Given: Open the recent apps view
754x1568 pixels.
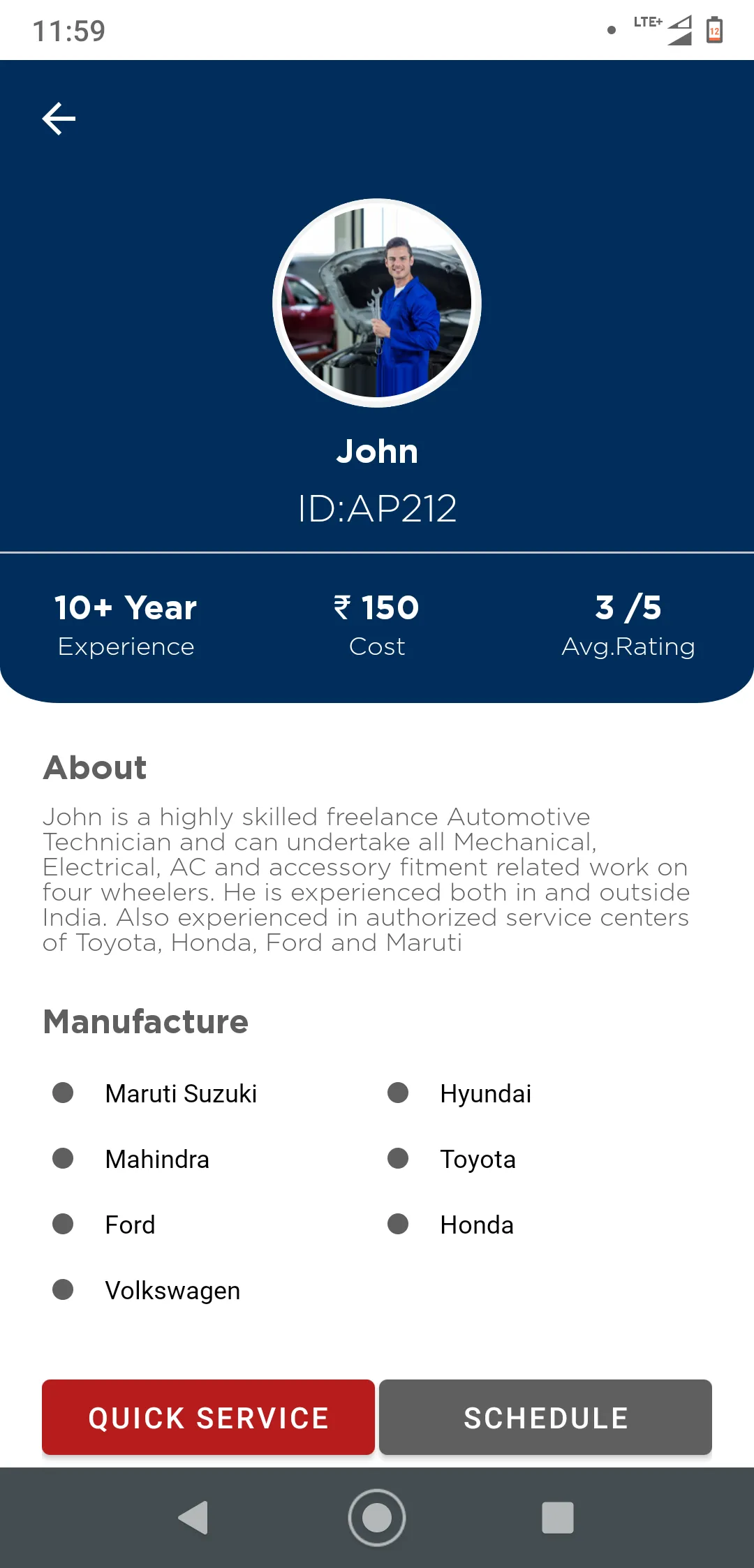Looking at the screenshot, I should point(557,1517).
